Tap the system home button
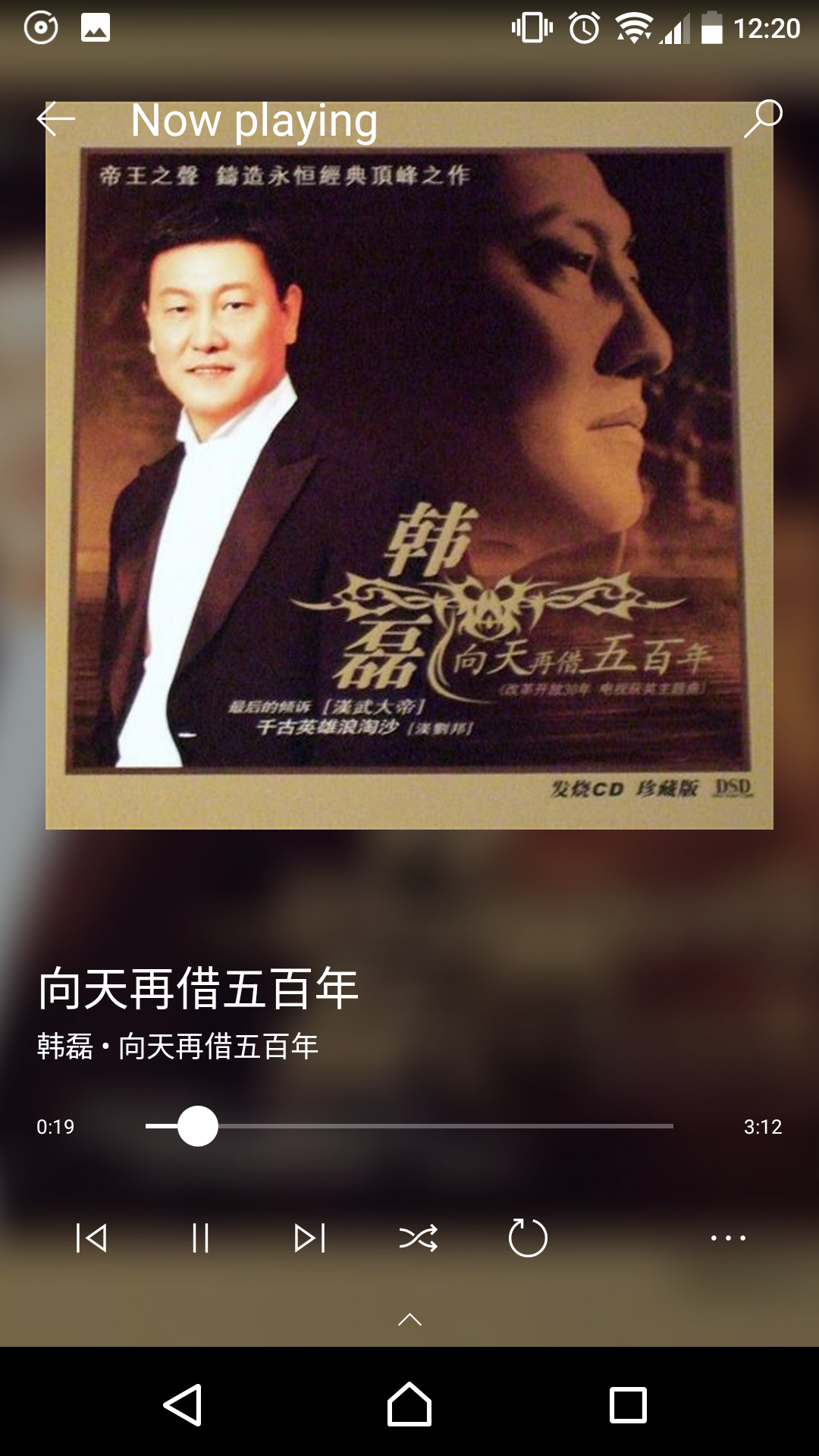 click(409, 1405)
